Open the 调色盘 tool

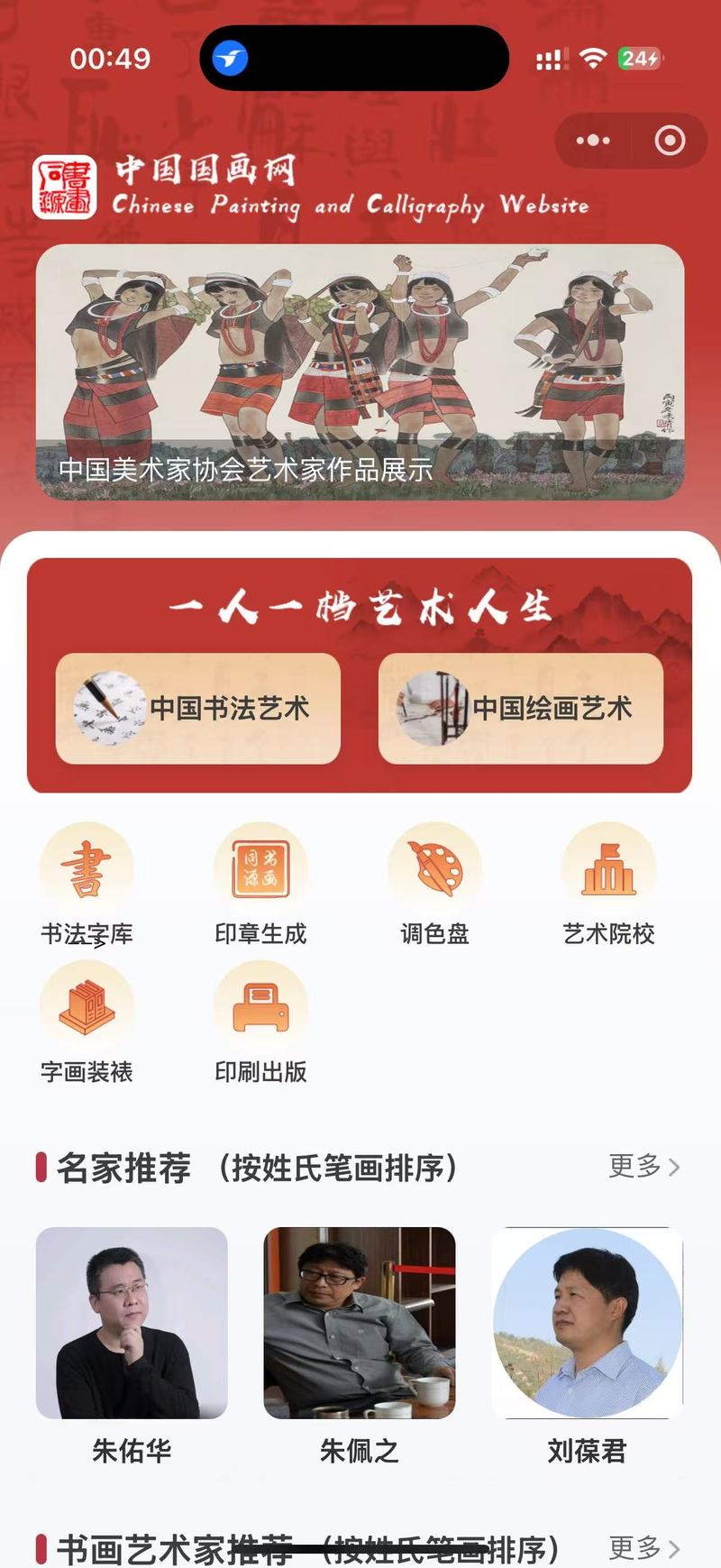tap(434, 884)
